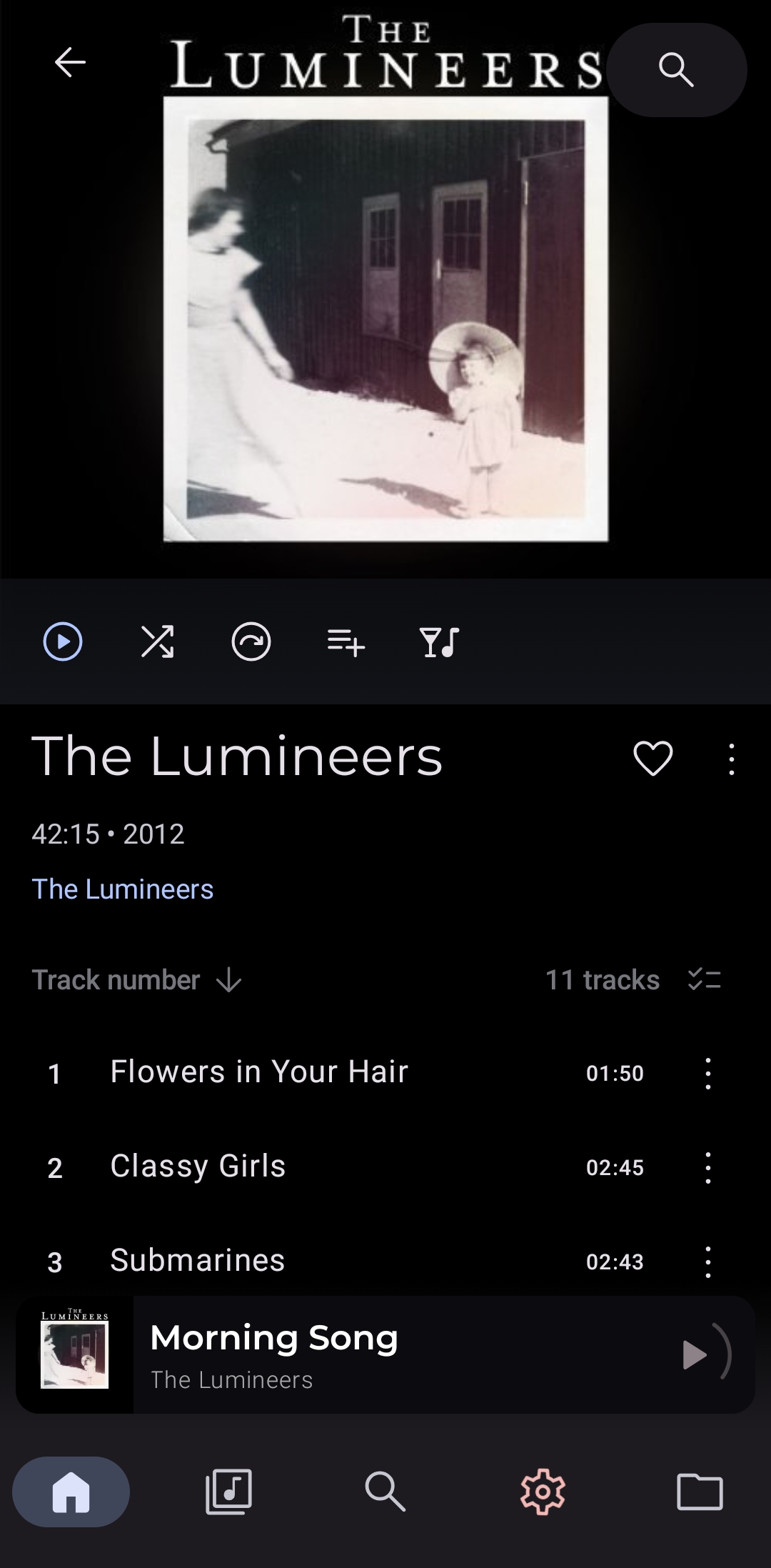Enable multi-select for the track list

tap(705, 979)
